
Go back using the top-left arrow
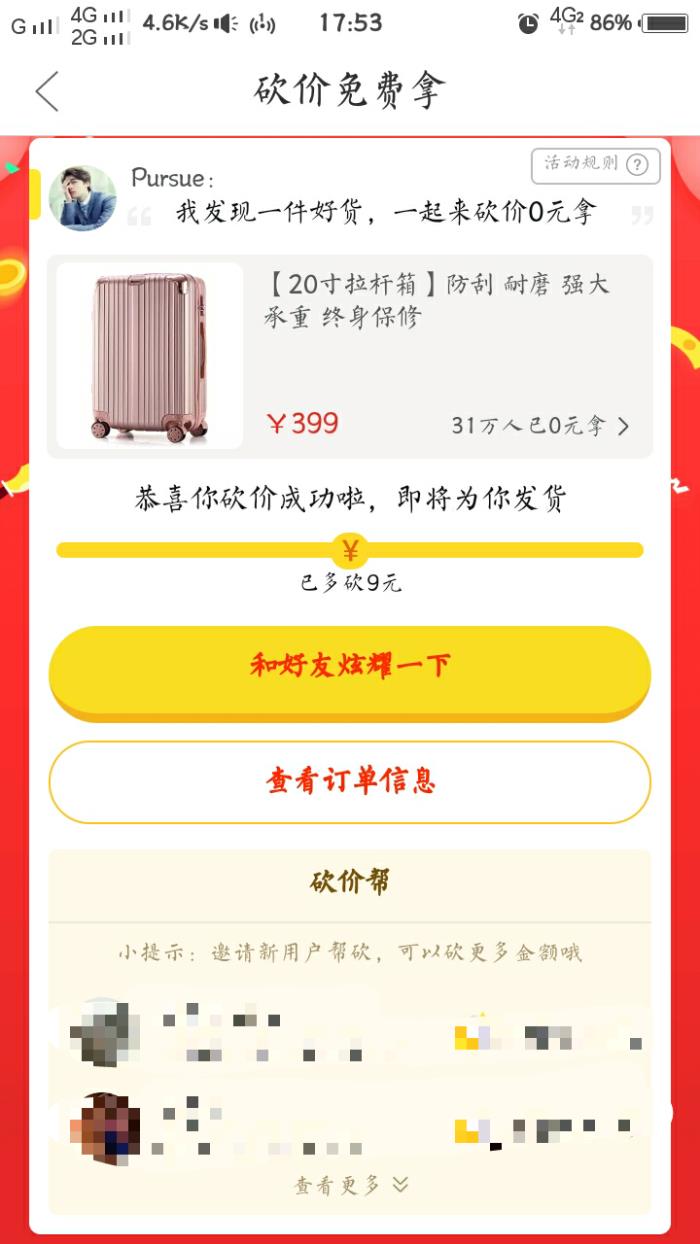[47, 91]
